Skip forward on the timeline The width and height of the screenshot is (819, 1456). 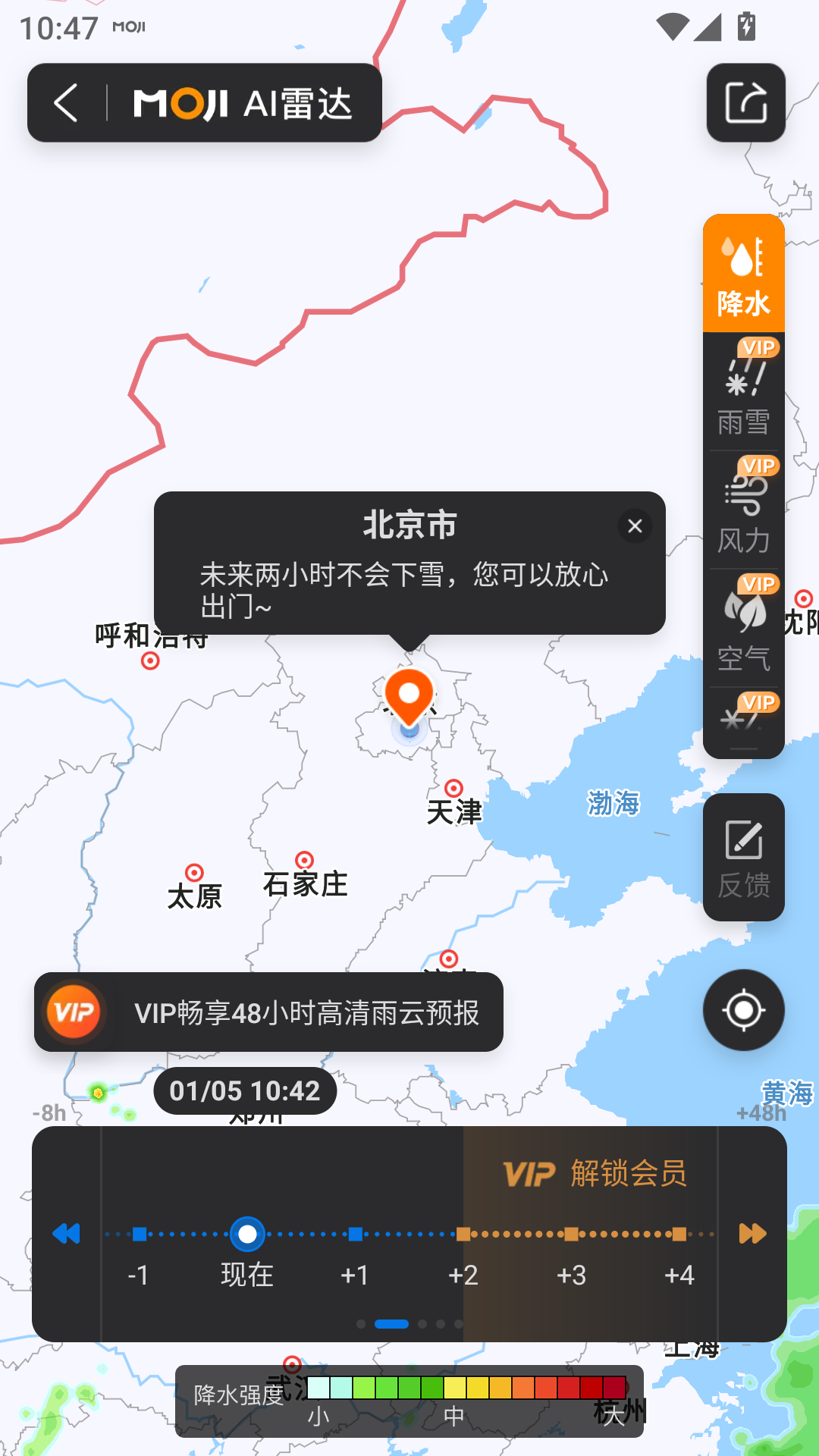coord(752,1234)
